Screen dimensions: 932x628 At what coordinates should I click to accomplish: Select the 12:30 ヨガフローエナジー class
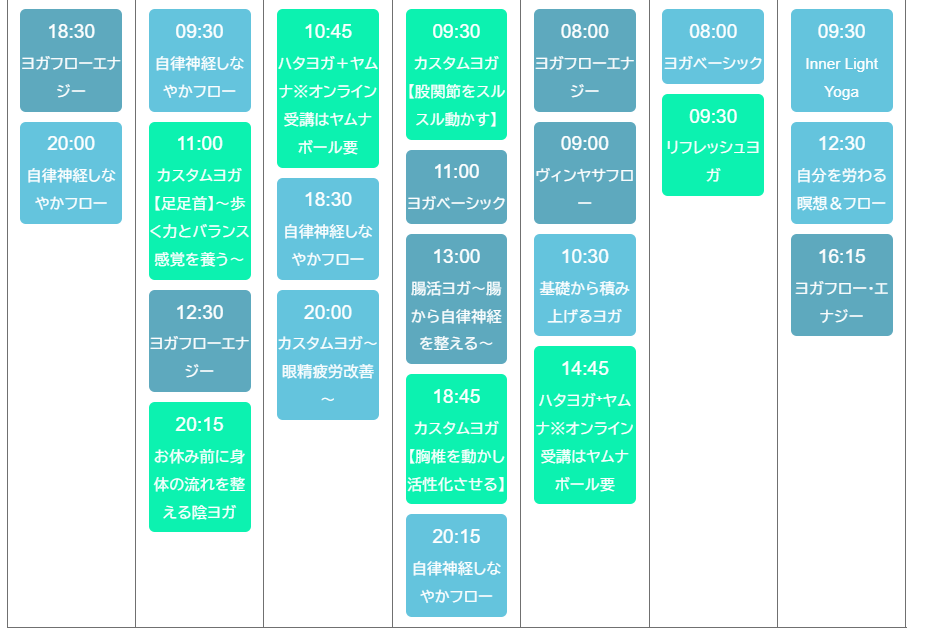(x=199, y=341)
